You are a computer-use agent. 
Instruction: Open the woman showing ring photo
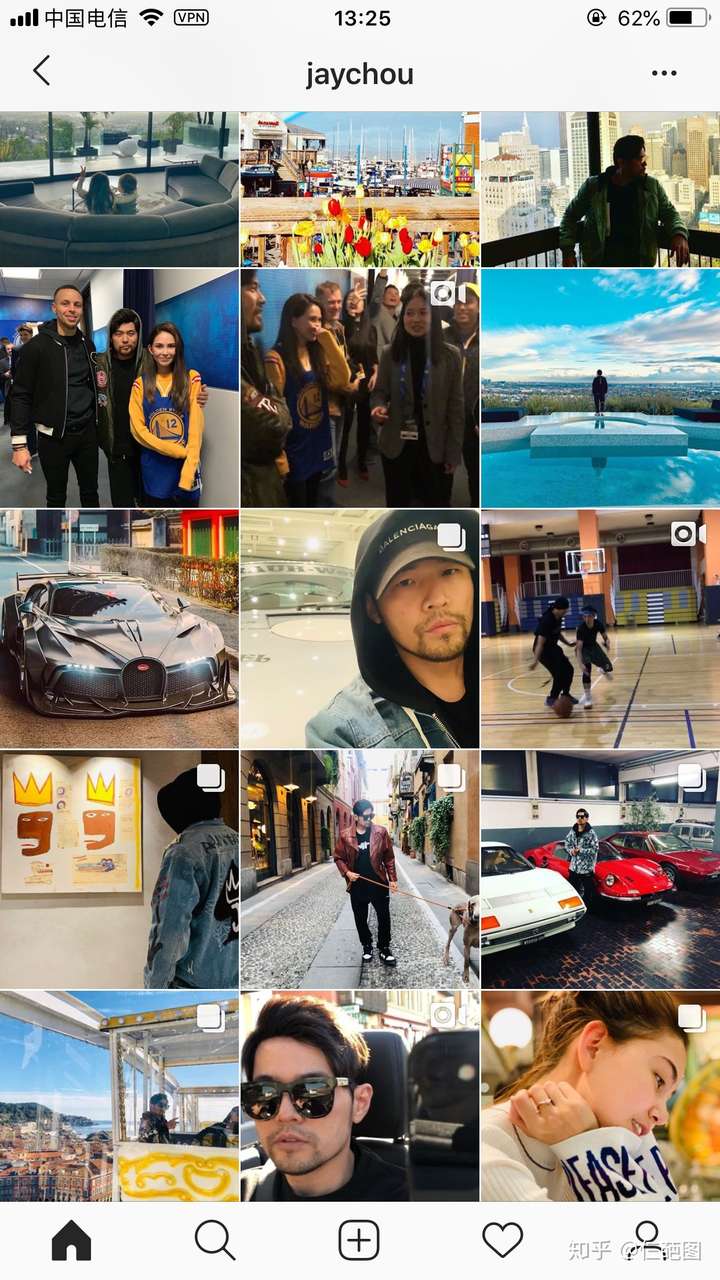pos(600,1095)
